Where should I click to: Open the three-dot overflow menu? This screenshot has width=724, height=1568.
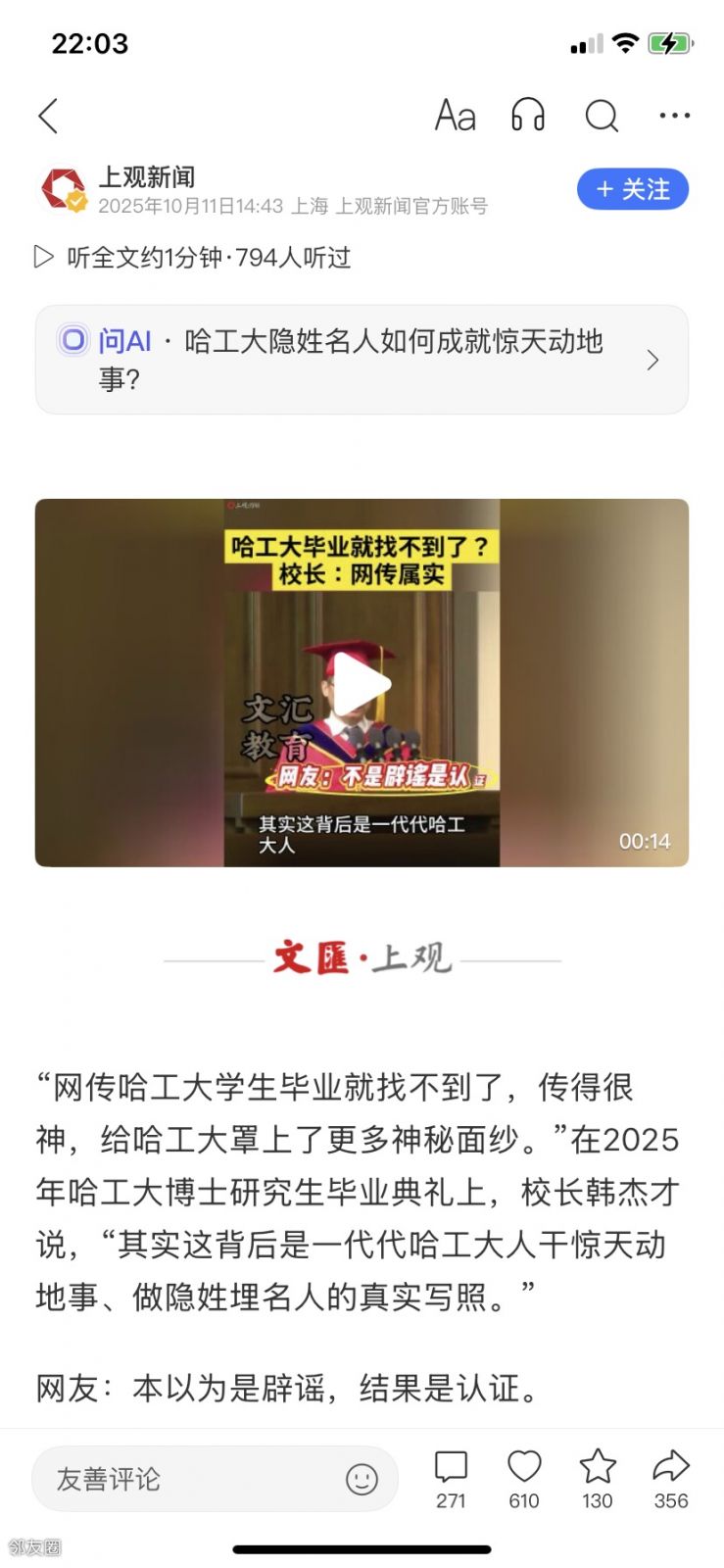tap(674, 116)
